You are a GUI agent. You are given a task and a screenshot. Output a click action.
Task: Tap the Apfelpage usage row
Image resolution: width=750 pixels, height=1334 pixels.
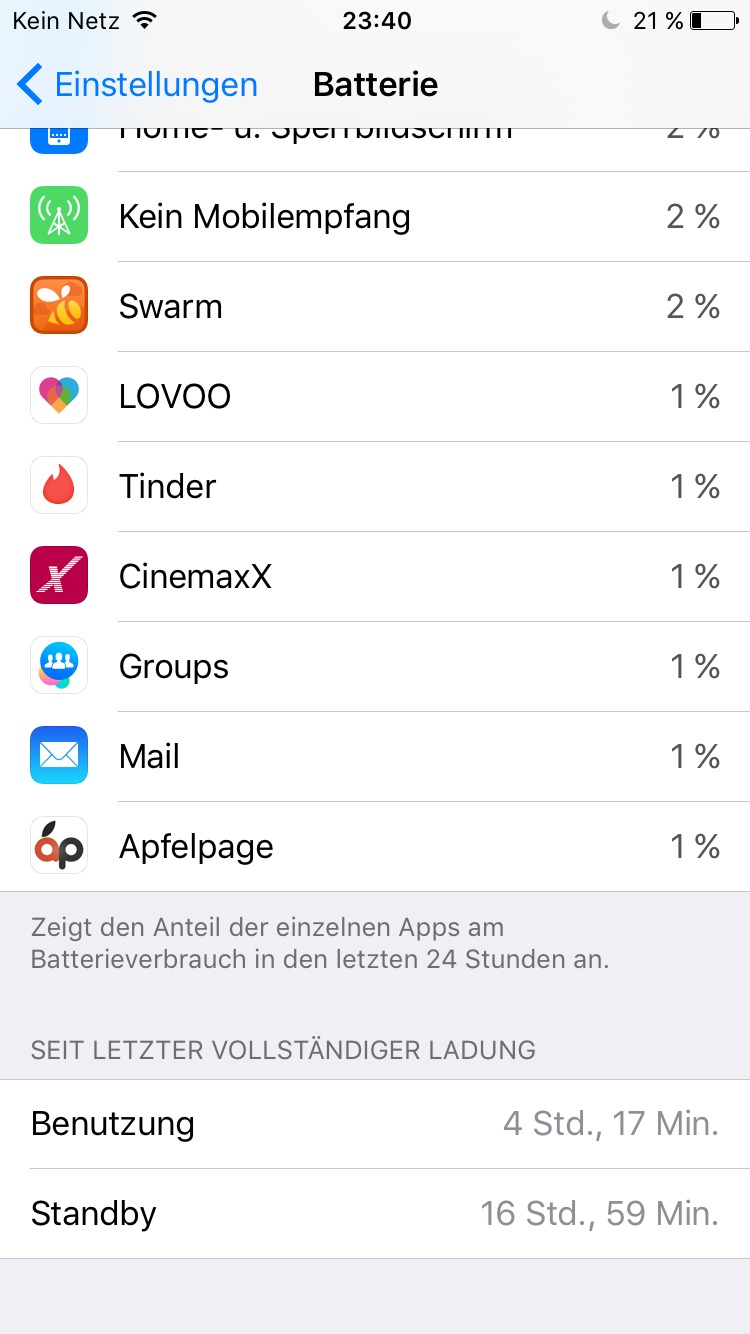[x=375, y=846]
